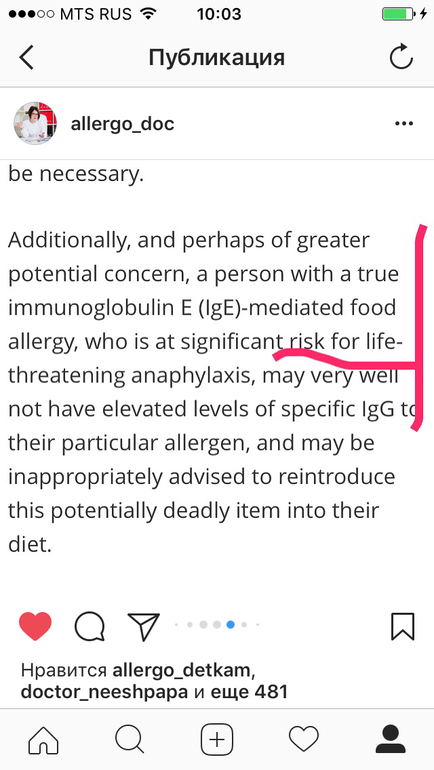Viewport: 434px width, 770px height.
Task: Open the allergo_doc username link
Action: (122, 124)
